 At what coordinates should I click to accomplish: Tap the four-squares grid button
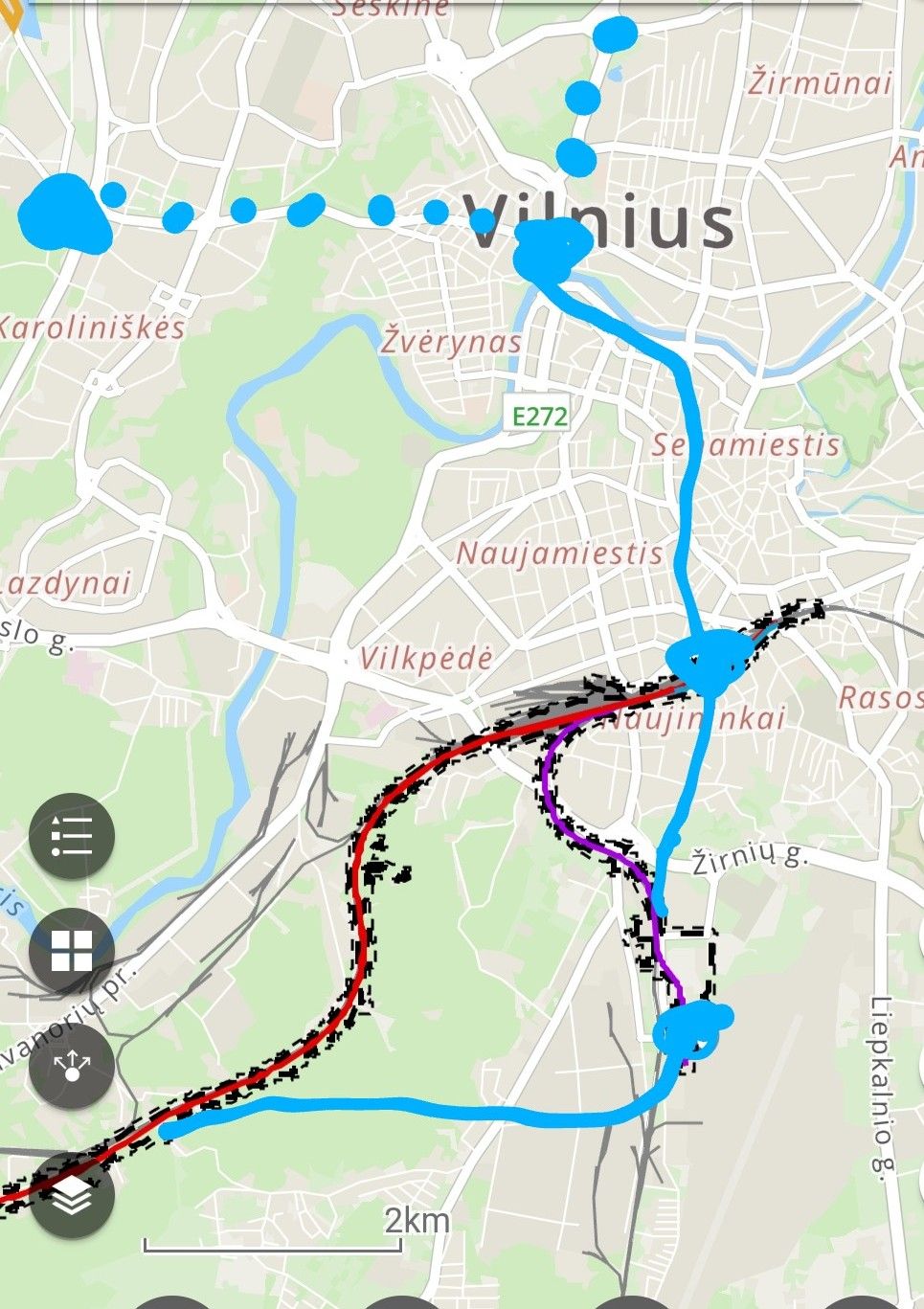pos(72,951)
